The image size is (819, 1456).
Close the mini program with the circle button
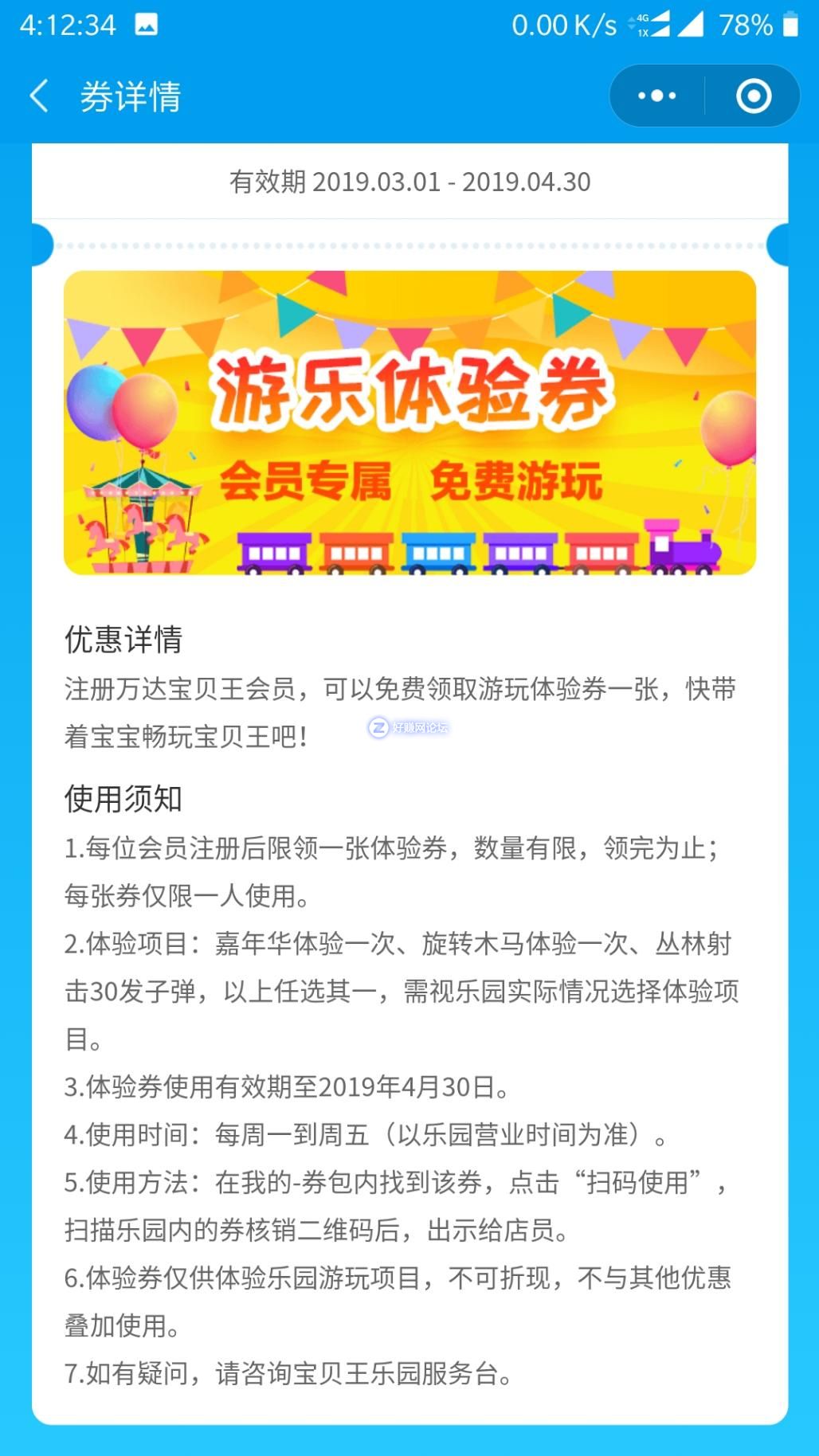pos(753,96)
